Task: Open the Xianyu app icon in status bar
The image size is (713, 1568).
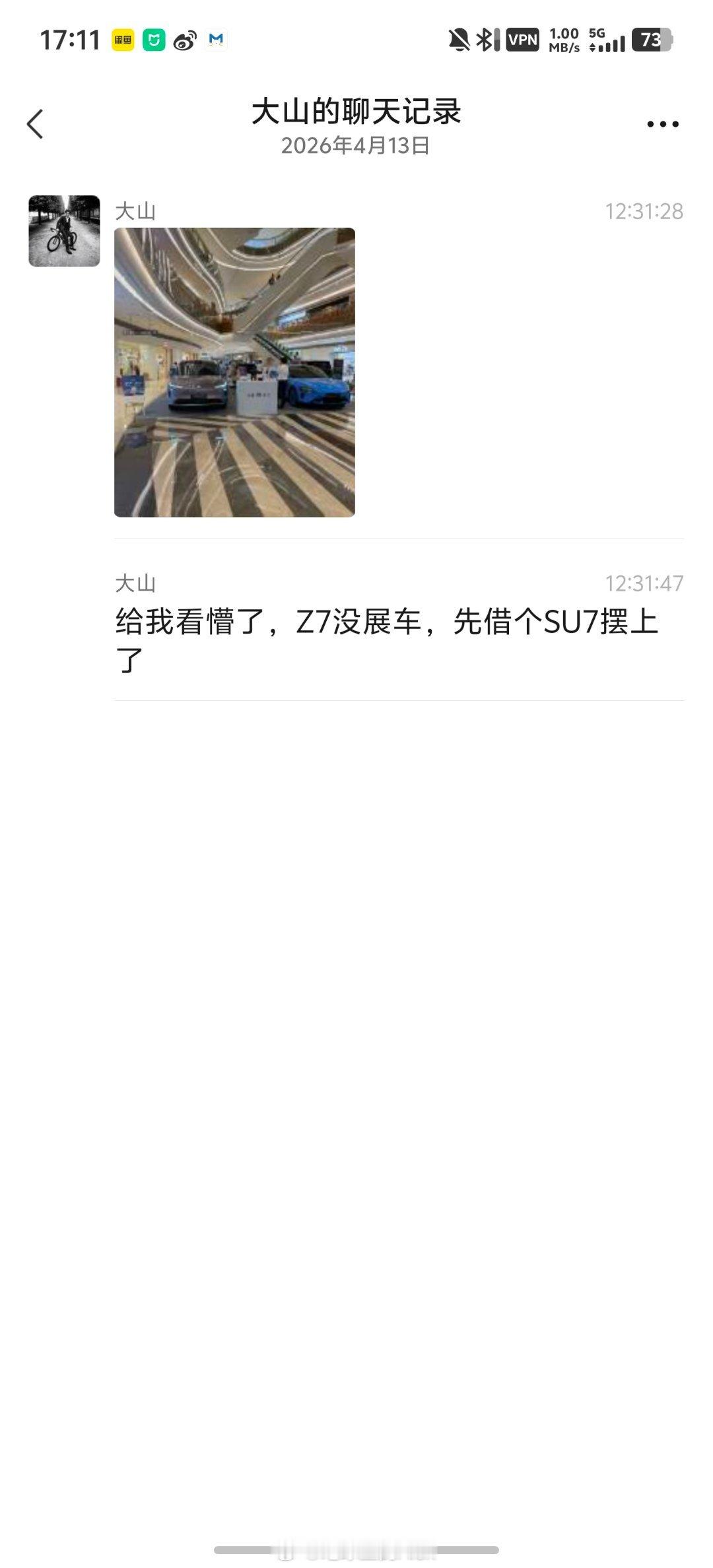Action: (124, 39)
